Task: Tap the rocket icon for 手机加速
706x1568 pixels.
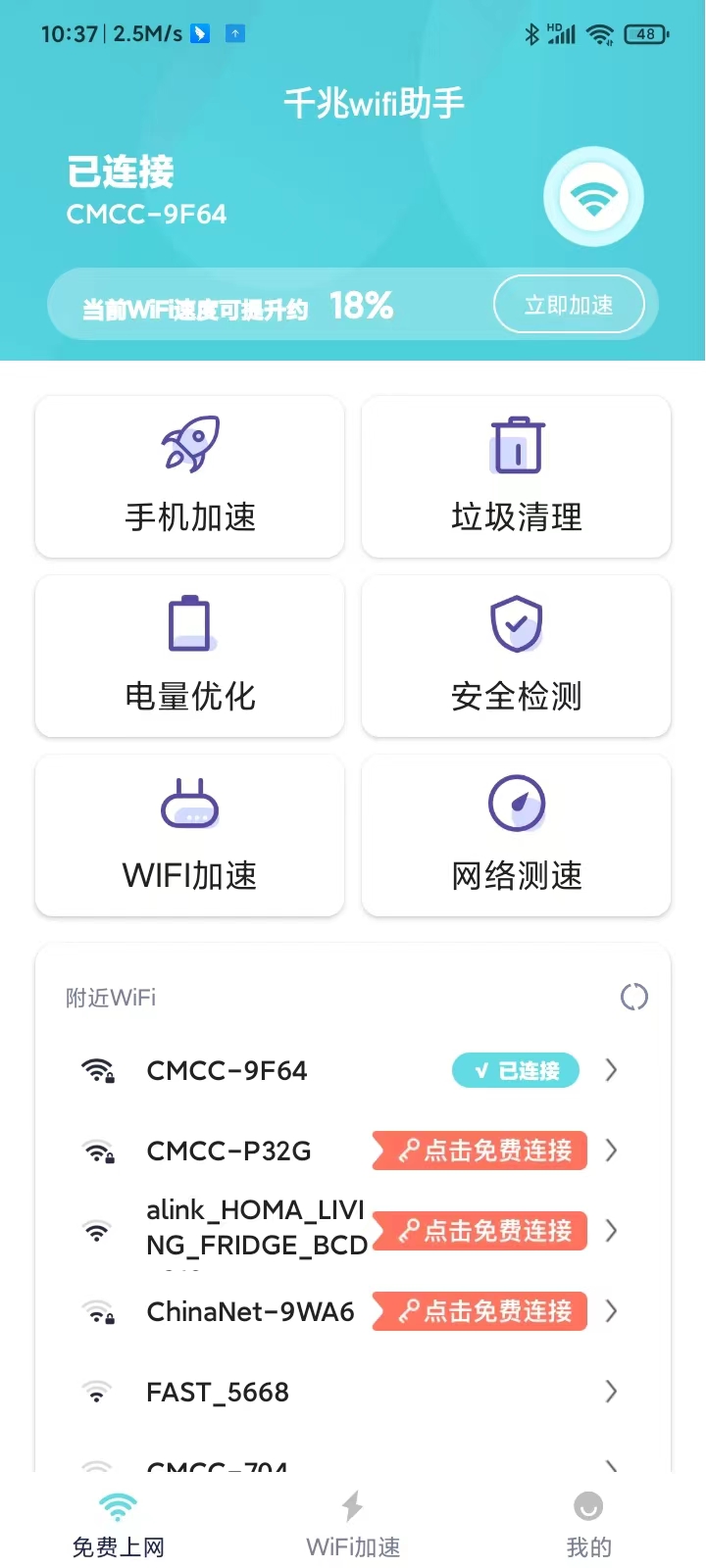Action: (x=189, y=446)
